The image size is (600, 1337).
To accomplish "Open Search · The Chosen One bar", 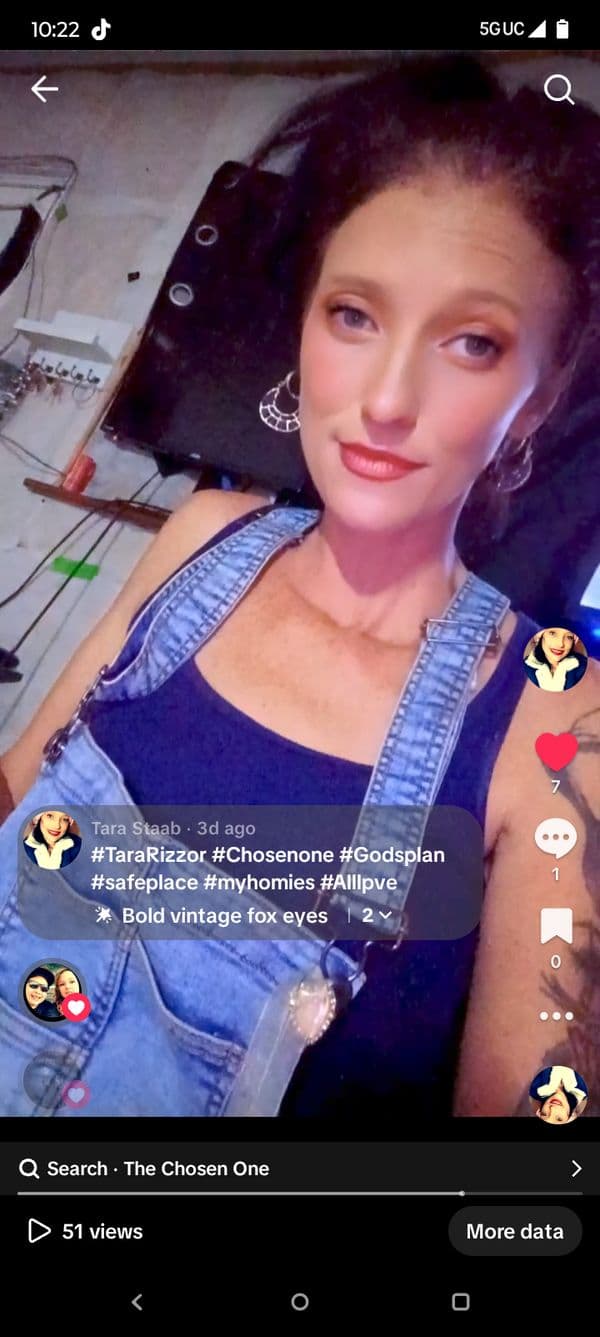I will [300, 1168].
